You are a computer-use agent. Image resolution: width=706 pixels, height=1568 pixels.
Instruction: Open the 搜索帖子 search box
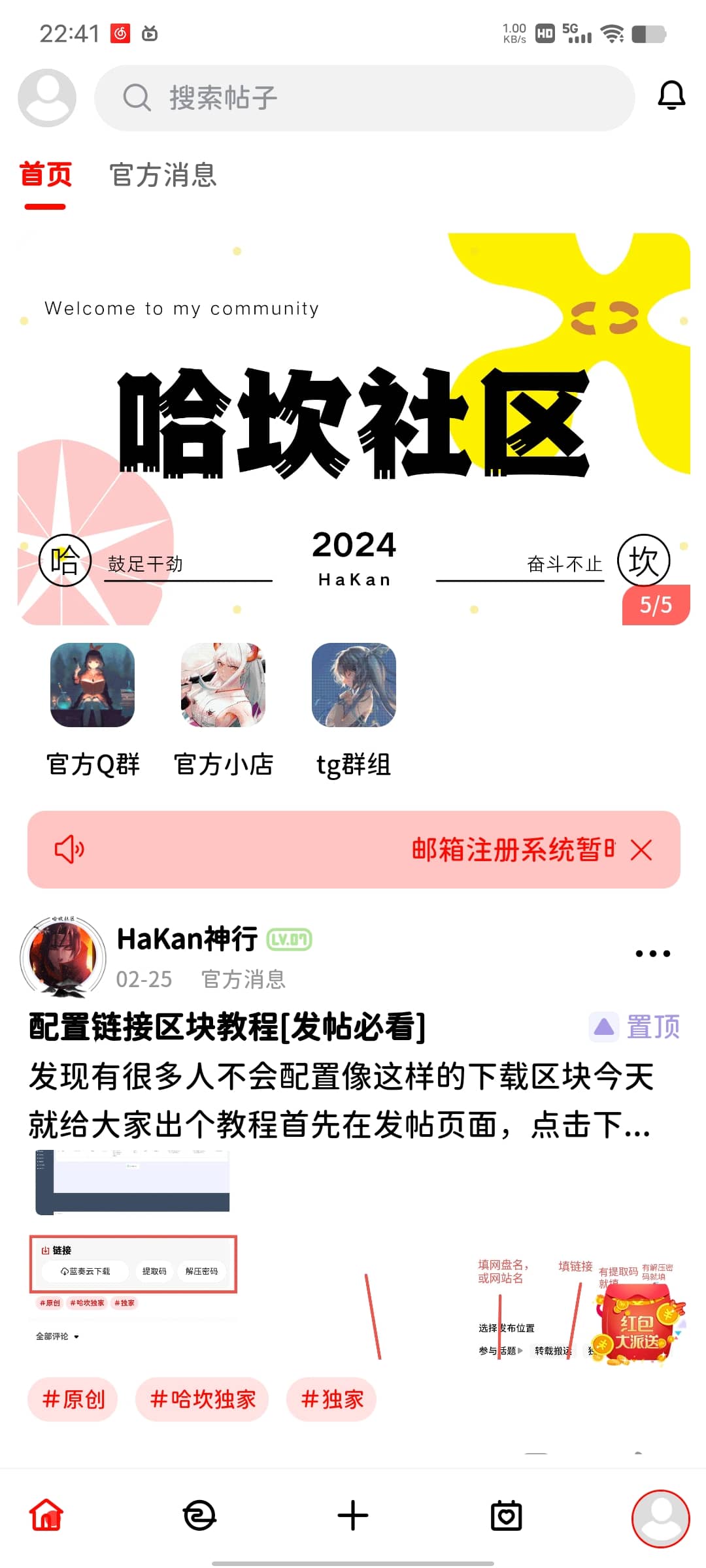click(365, 98)
